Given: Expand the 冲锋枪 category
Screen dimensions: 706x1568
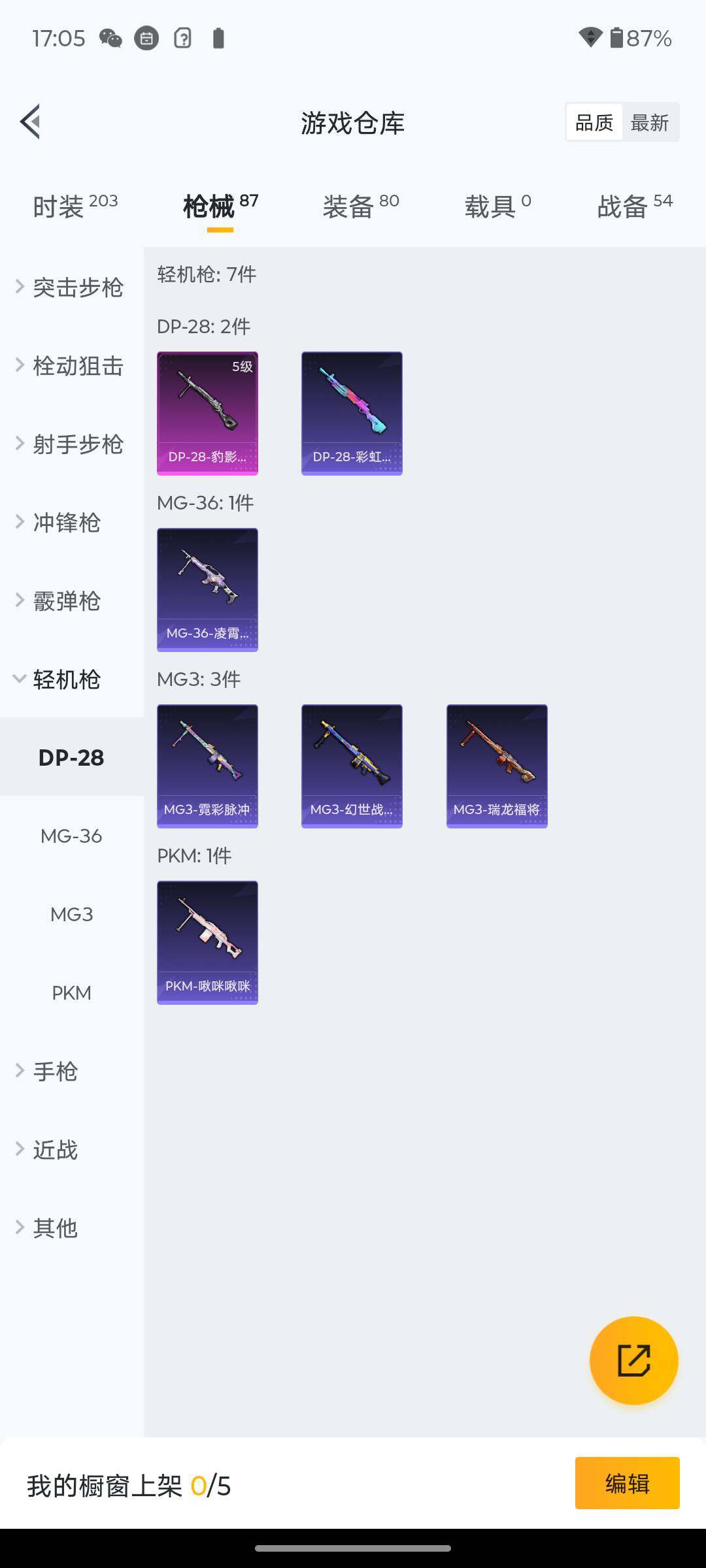Looking at the screenshot, I should [x=65, y=523].
